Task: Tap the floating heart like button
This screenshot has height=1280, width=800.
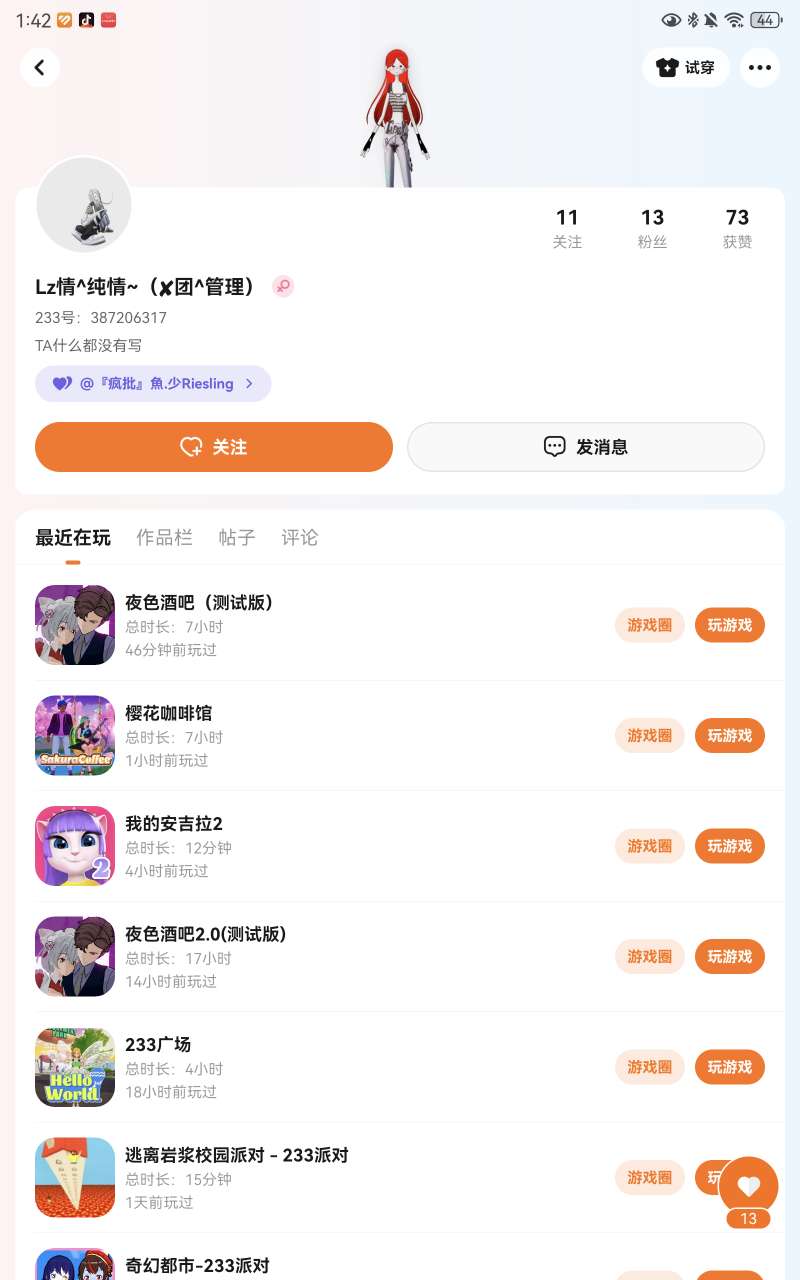Action: tap(749, 1186)
